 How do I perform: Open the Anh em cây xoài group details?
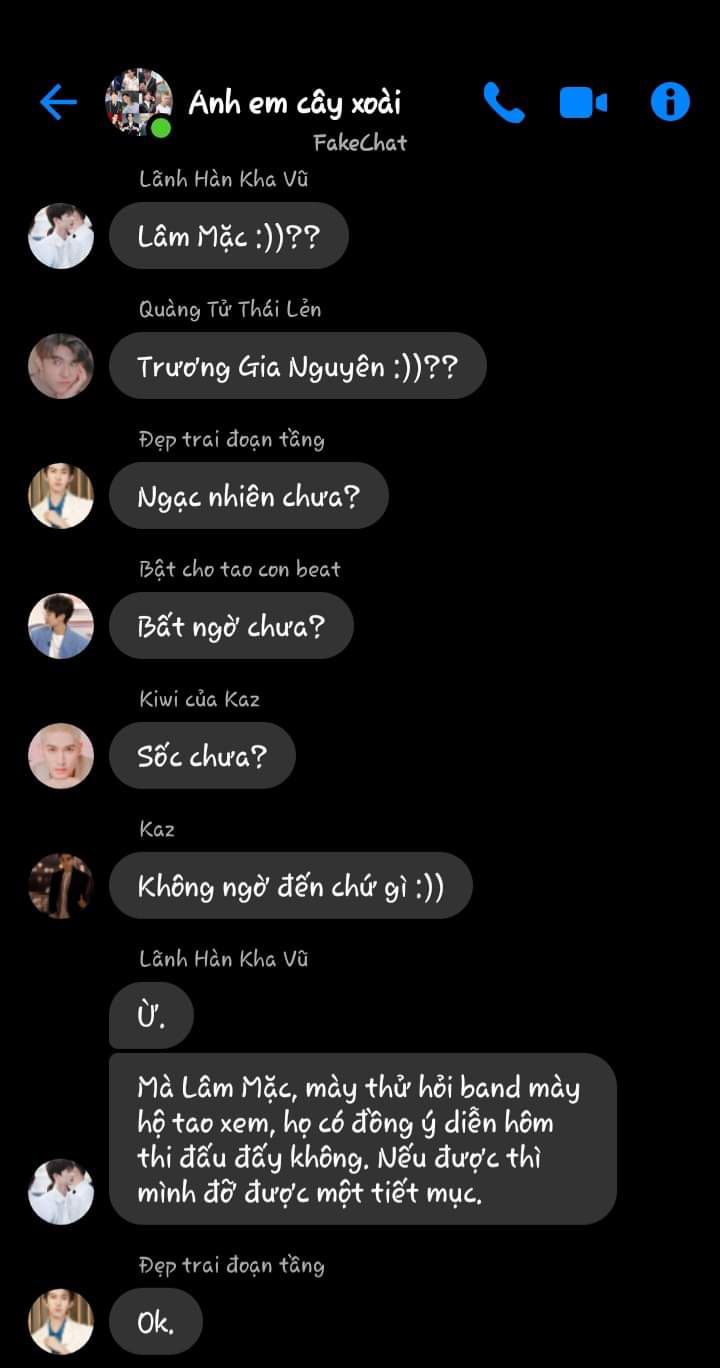(x=294, y=103)
